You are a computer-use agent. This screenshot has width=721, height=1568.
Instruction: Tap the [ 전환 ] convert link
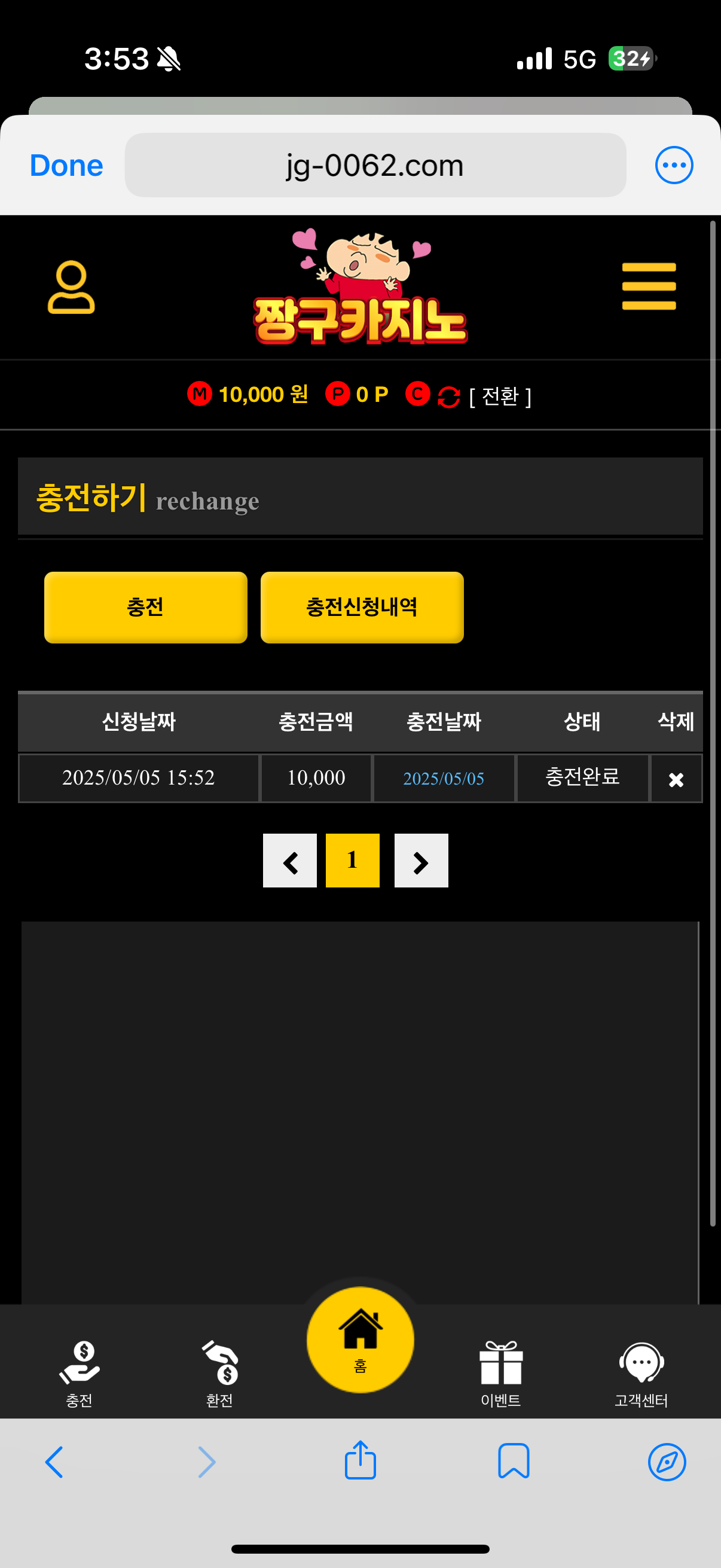pyautogui.click(x=500, y=397)
